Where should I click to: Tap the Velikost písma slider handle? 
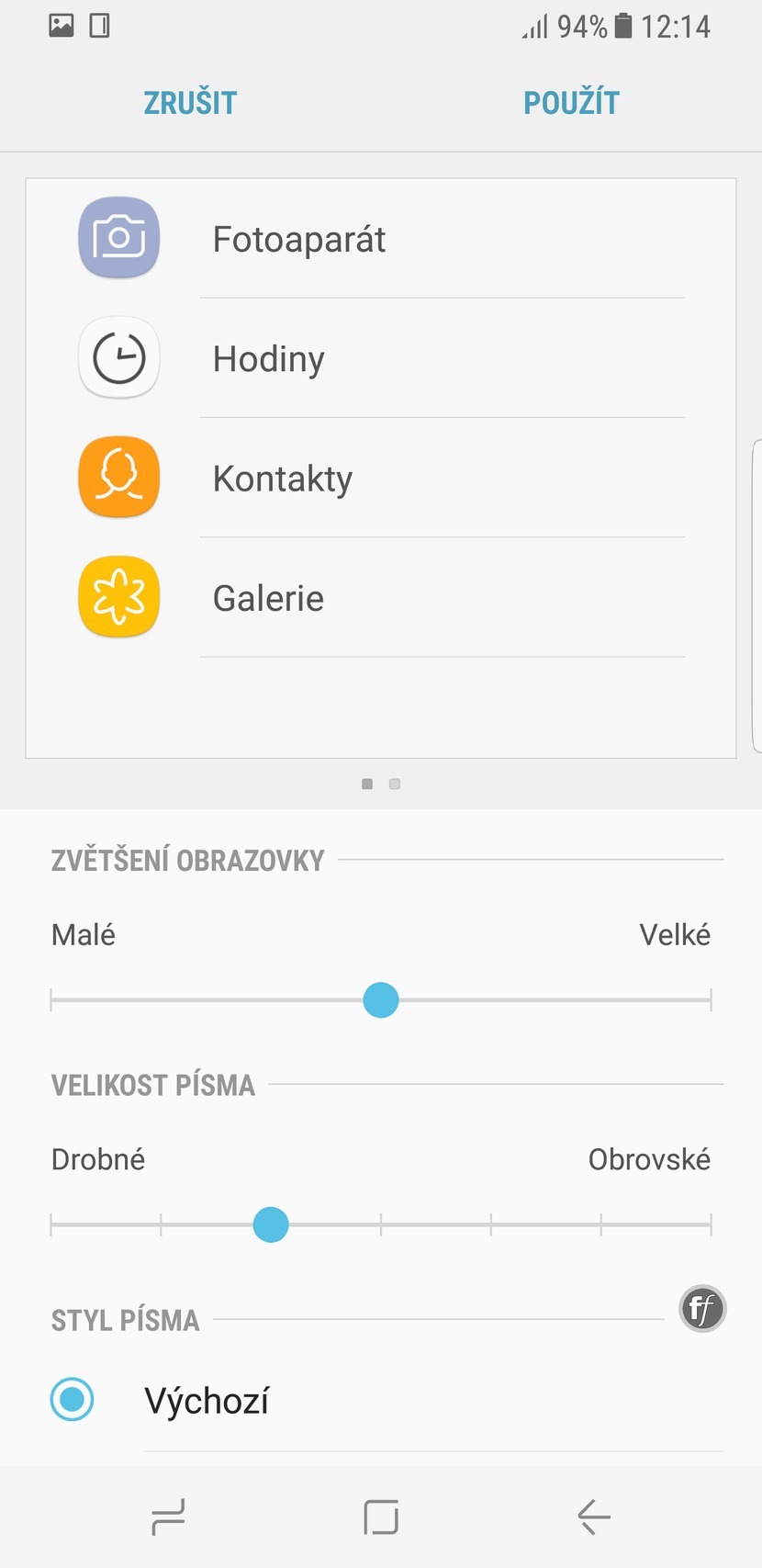click(271, 1224)
